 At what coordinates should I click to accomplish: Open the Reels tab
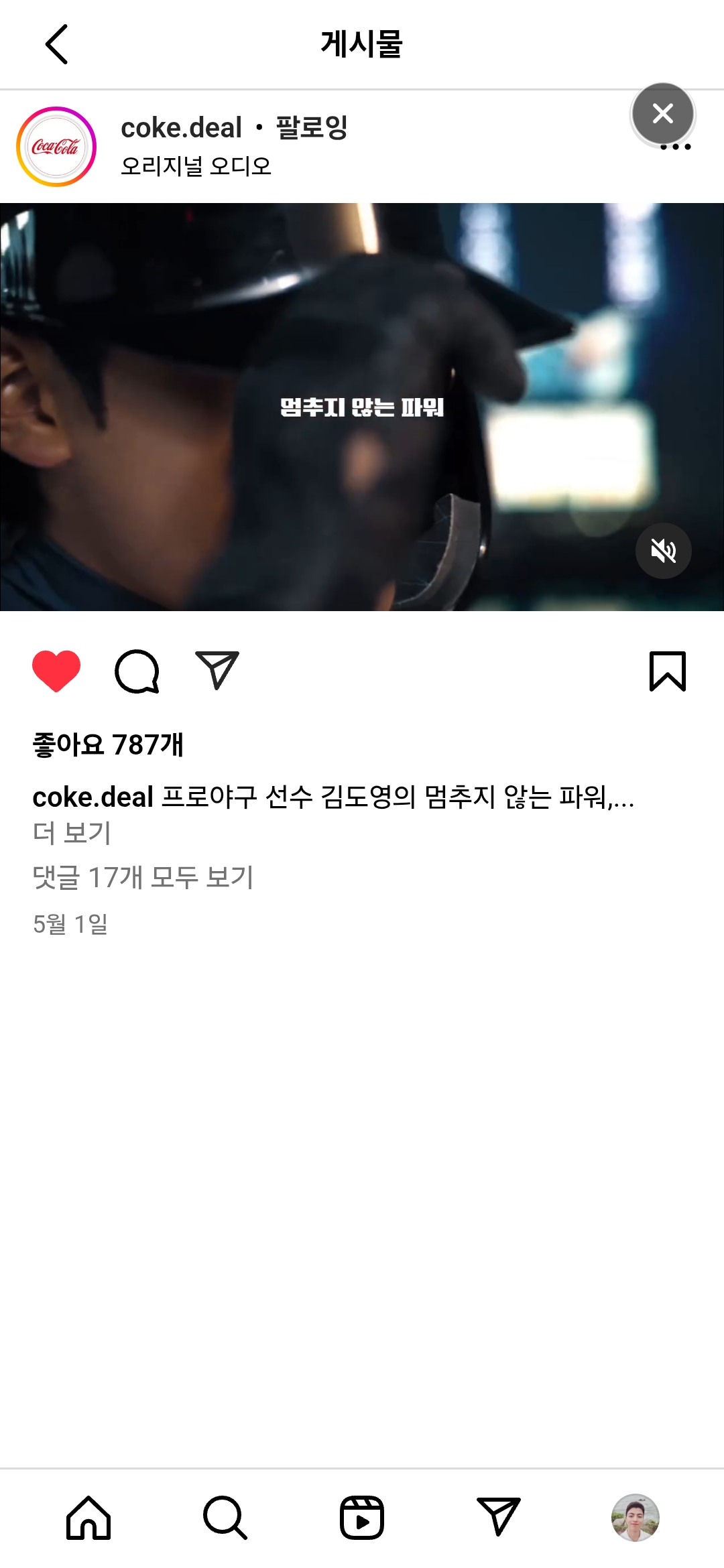[362, 1518]
